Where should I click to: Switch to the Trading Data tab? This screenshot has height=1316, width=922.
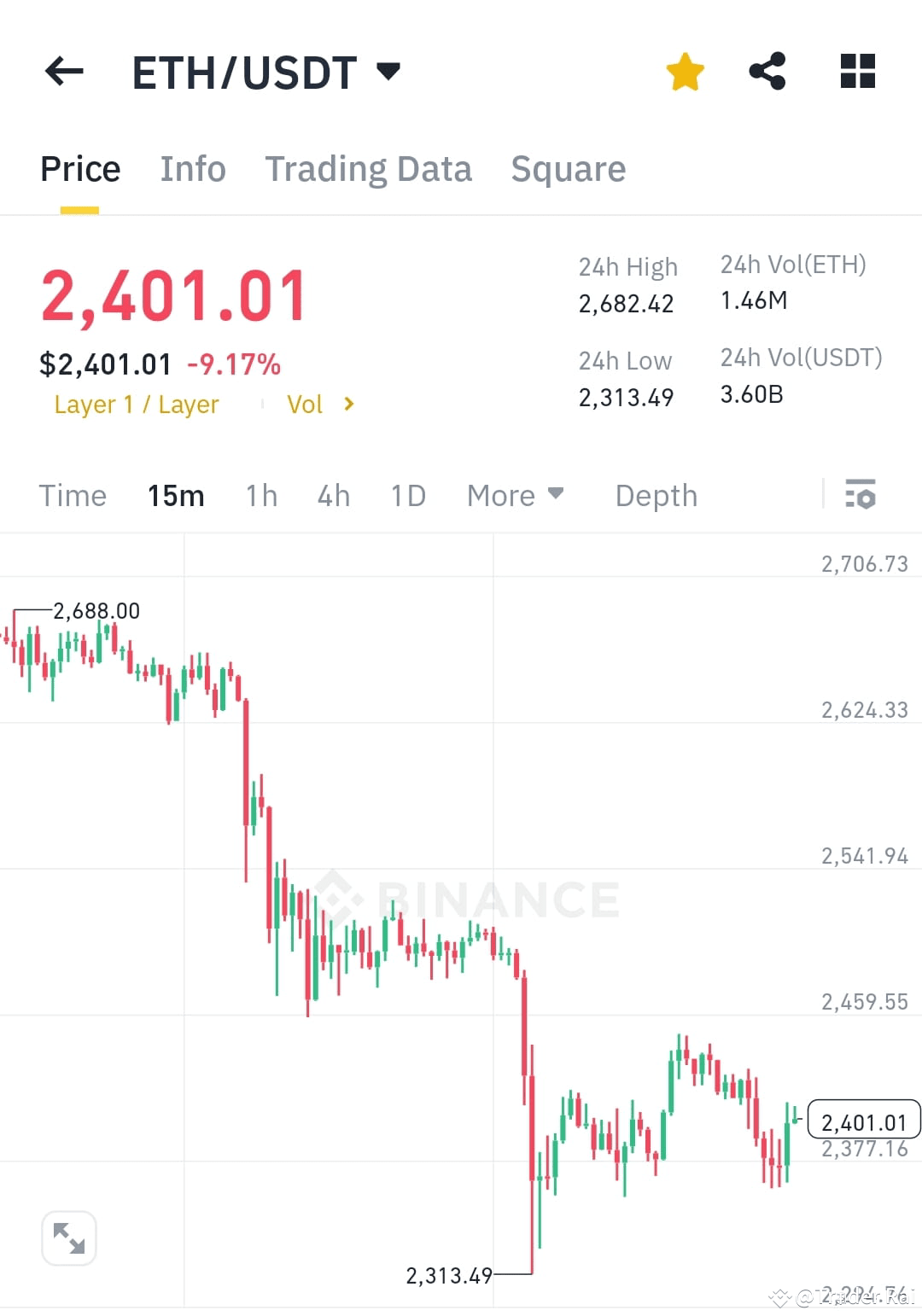(x=369, y=168)
